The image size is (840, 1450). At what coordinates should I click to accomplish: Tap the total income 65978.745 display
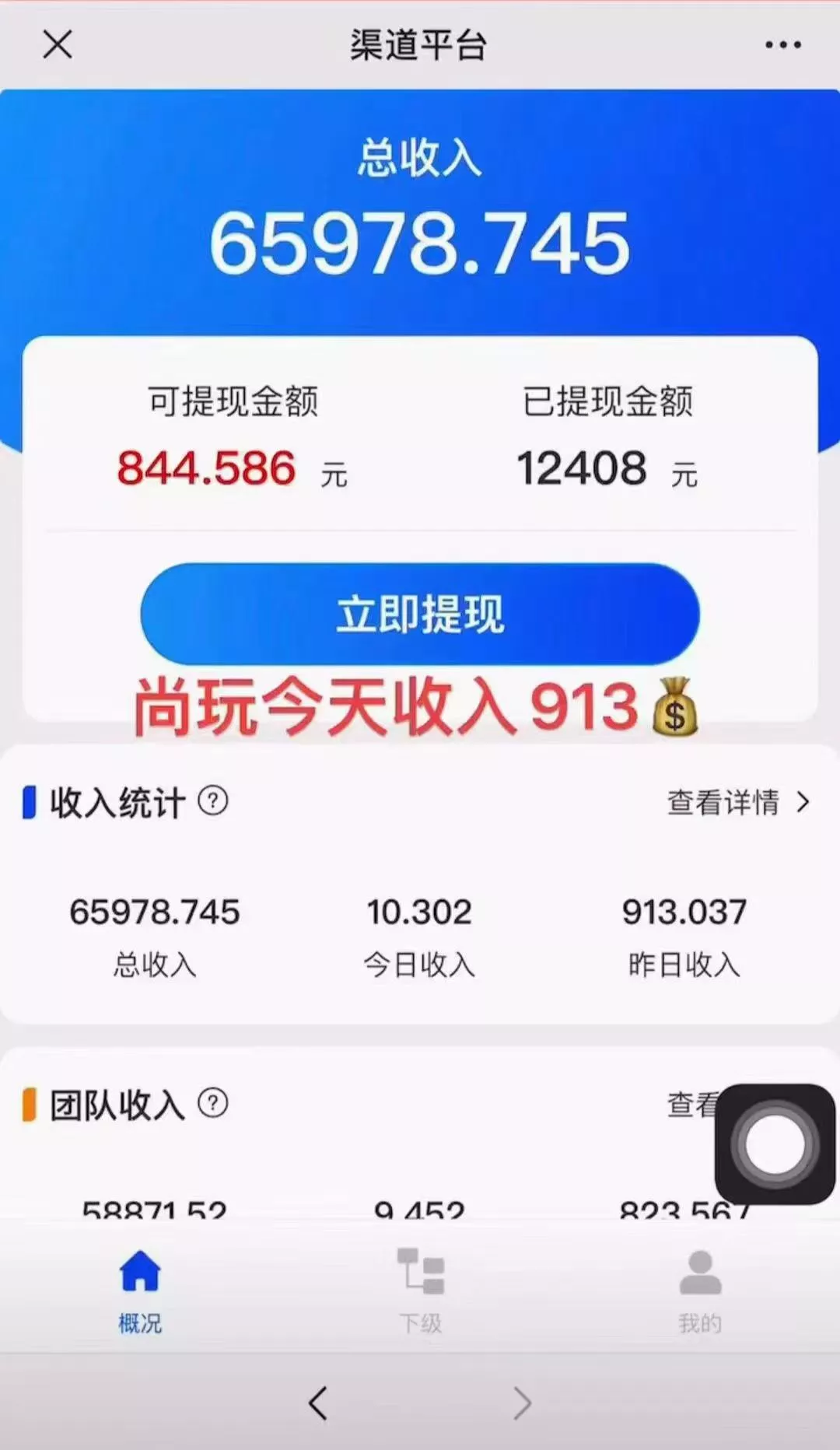coord(419,241)
